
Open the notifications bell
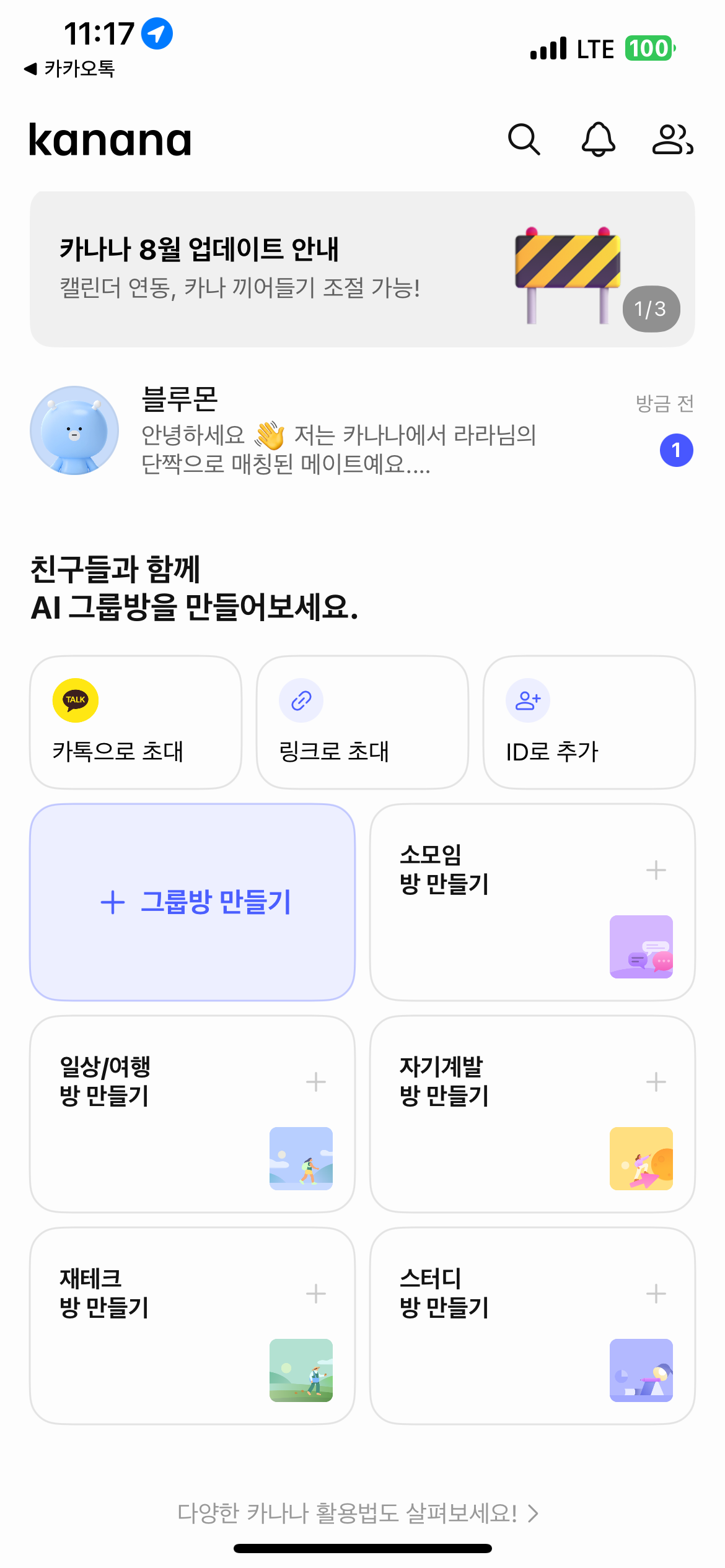598,139
